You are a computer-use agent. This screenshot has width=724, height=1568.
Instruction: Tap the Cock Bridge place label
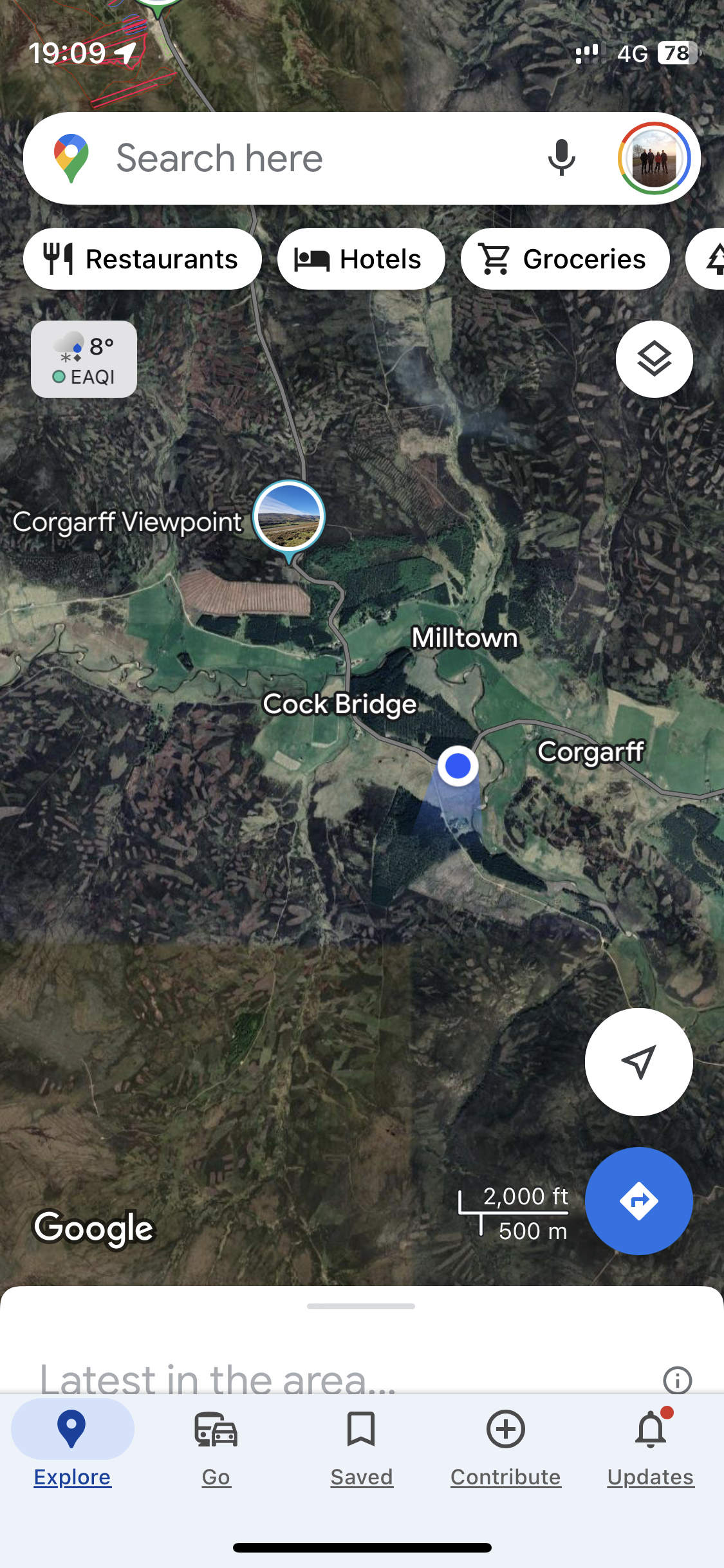[x=339, y=704]
